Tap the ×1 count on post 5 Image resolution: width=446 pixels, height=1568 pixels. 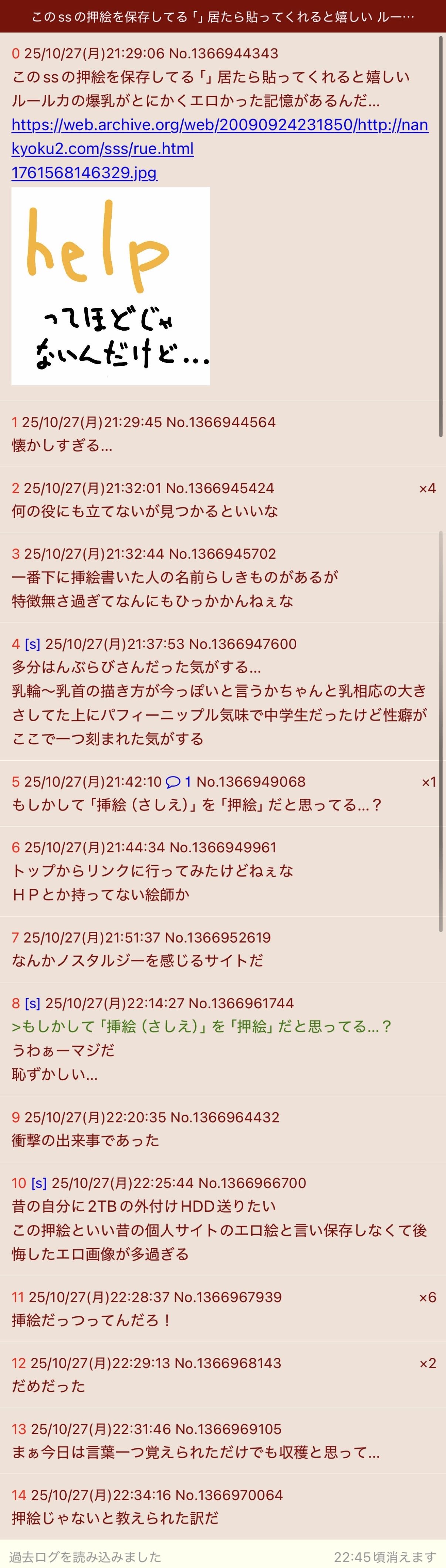[428, 781]
